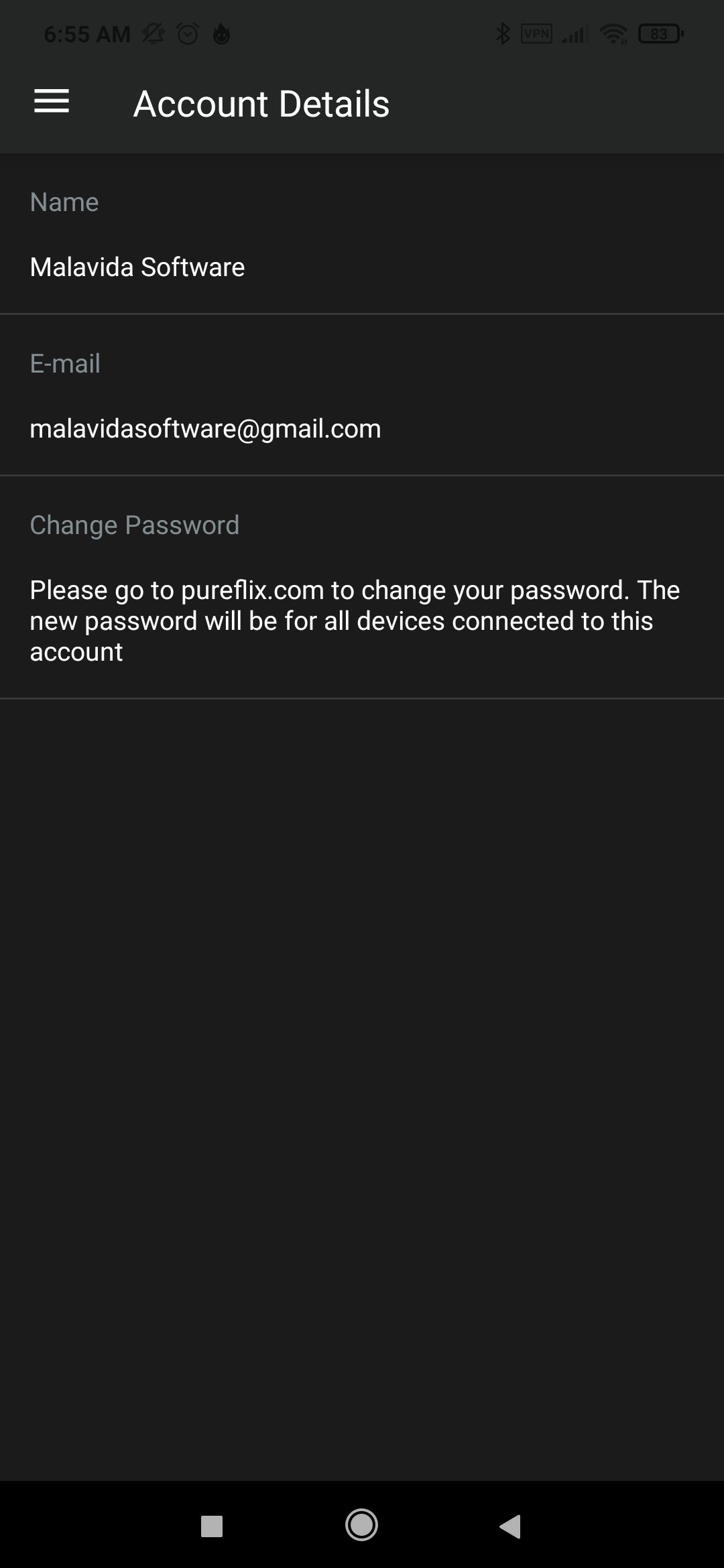Open the recent apps overview
The width and height of the screenshot is (724, 1568).
point(212,1526)
